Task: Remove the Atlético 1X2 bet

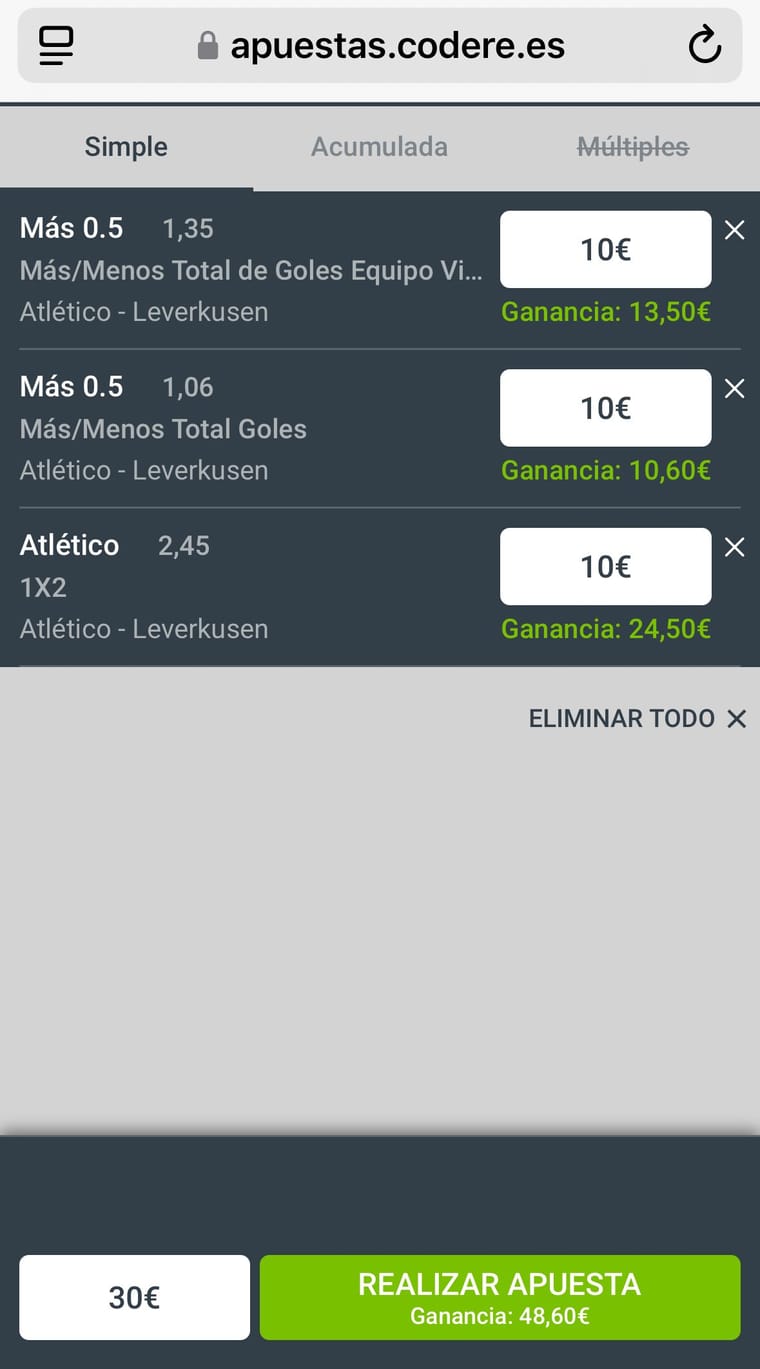Action: click(735, 547)
